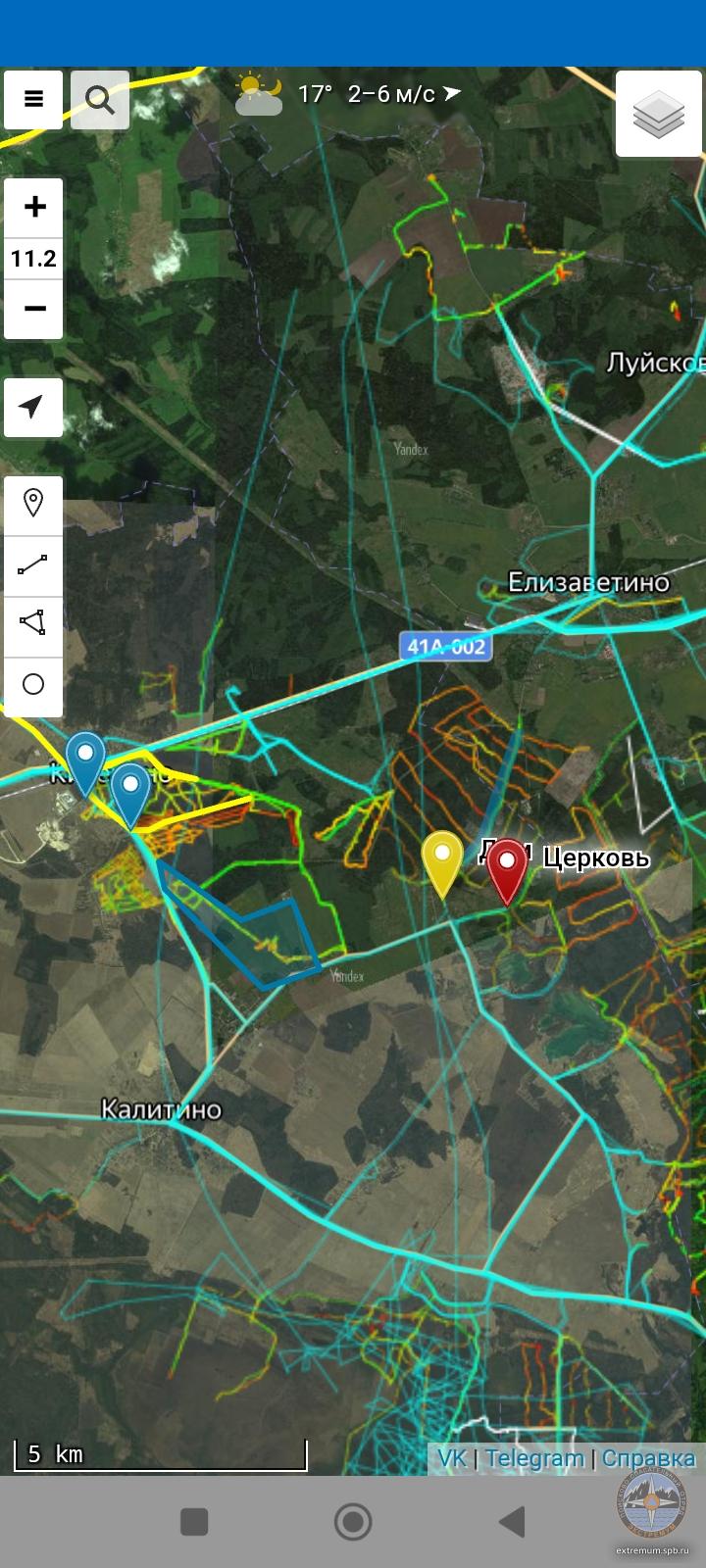
Task: Zoom in the map
Action: click(x=34, y=207)
